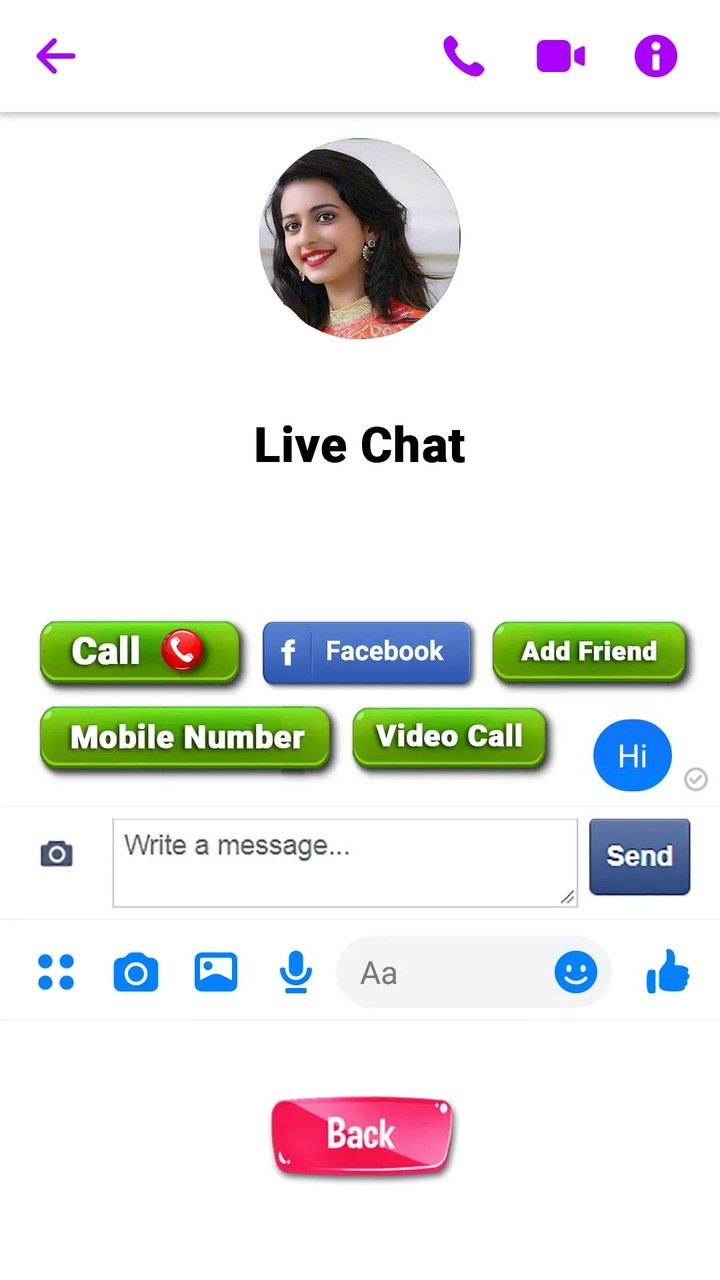Click the delivered checkmark beside the Hi message
The width and height of the screenshot is (720, 1280).
click(696, 779)
